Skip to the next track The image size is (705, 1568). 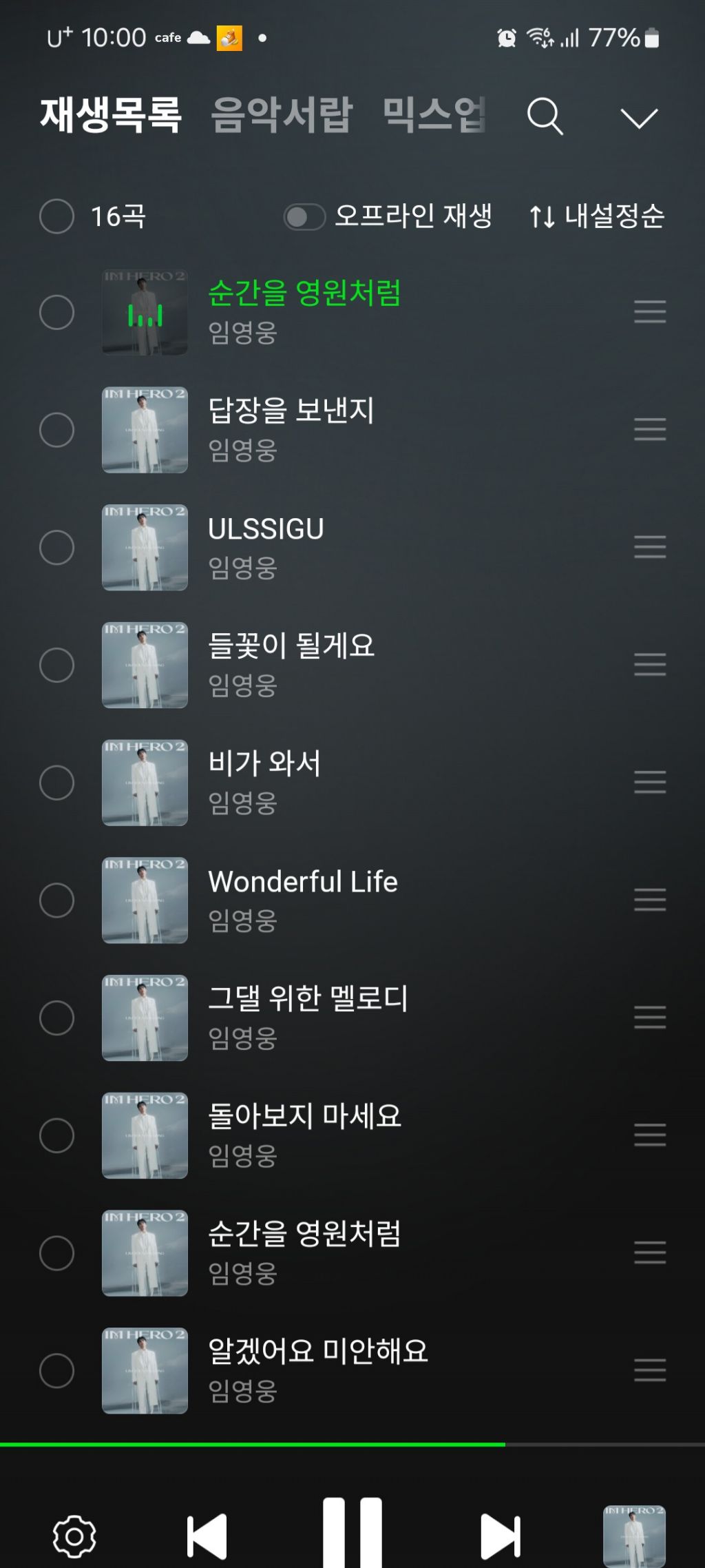[501, 1536]
